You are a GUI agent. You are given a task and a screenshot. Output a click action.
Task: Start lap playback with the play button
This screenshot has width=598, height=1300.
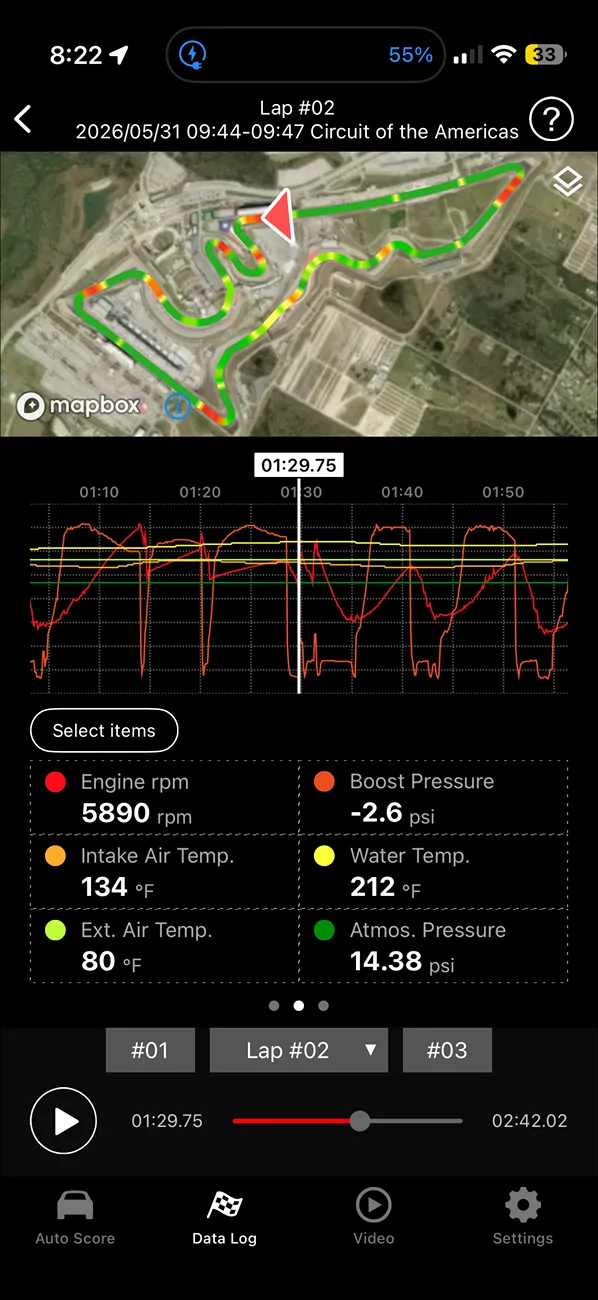(x=64, y=1121)
